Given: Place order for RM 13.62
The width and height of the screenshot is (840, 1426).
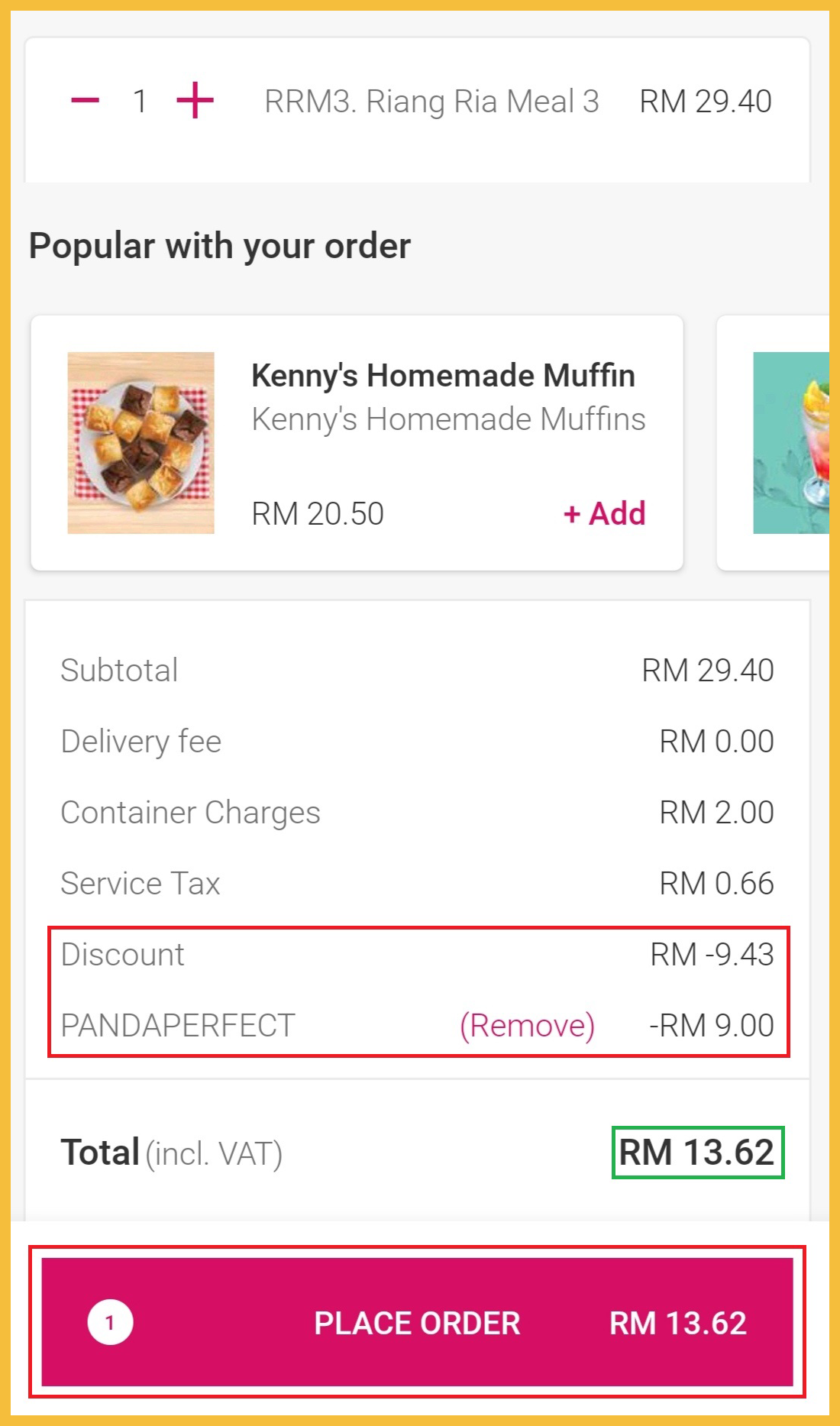Looking at the screenshot, I should pyautogui.click(x=417, y=1322).
